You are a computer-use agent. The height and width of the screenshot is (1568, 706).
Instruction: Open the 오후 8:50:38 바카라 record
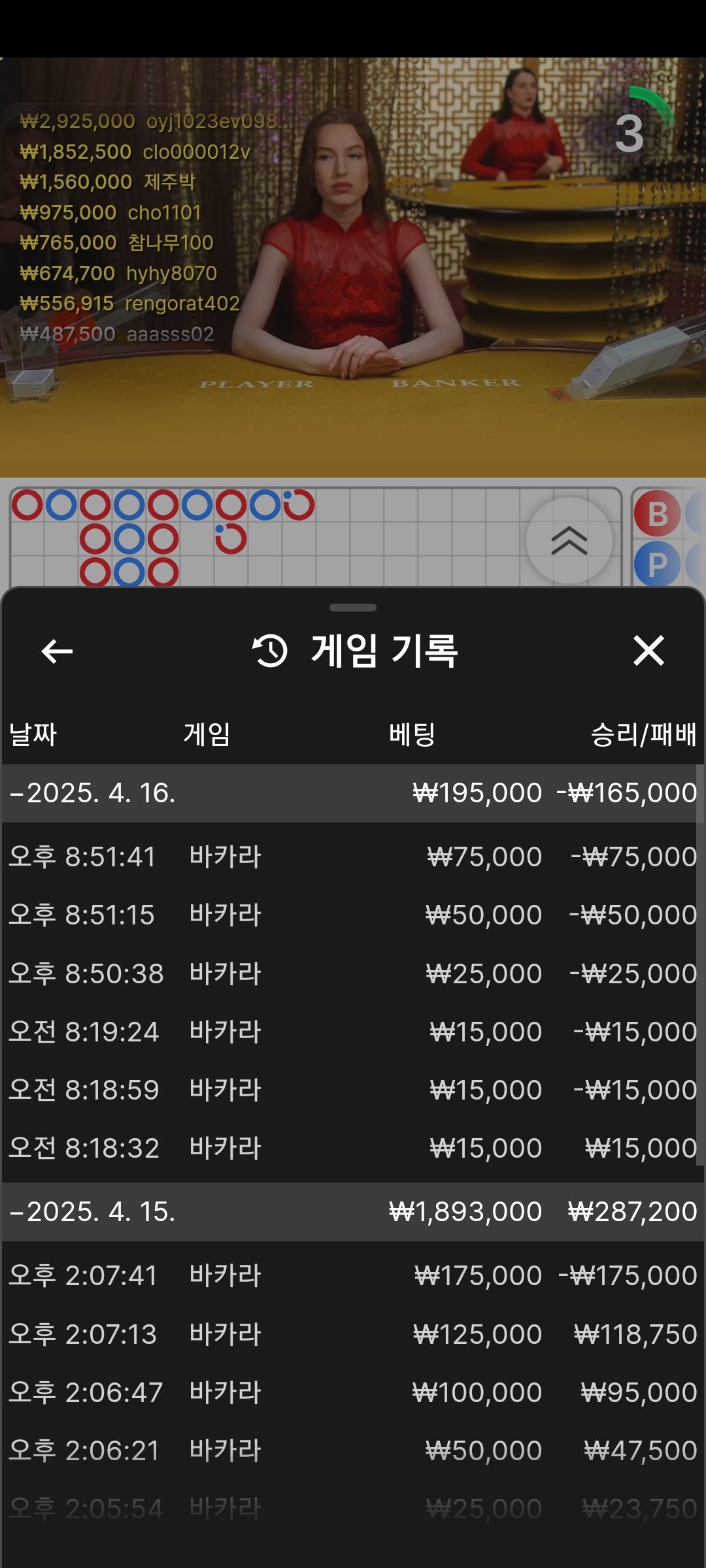click(x=353, y=973)
